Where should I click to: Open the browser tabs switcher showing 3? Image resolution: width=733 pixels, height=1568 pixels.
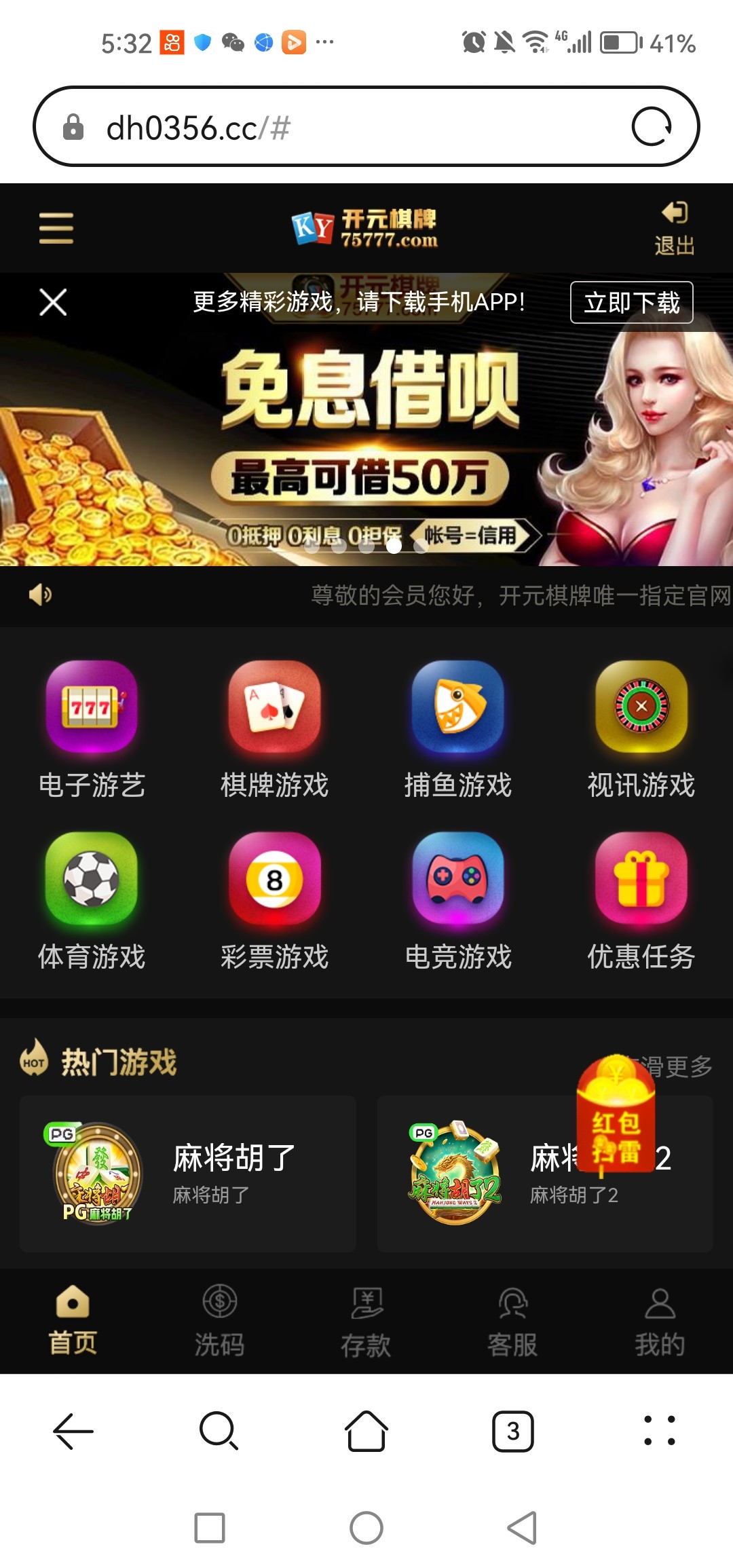tap(512, 1431)
